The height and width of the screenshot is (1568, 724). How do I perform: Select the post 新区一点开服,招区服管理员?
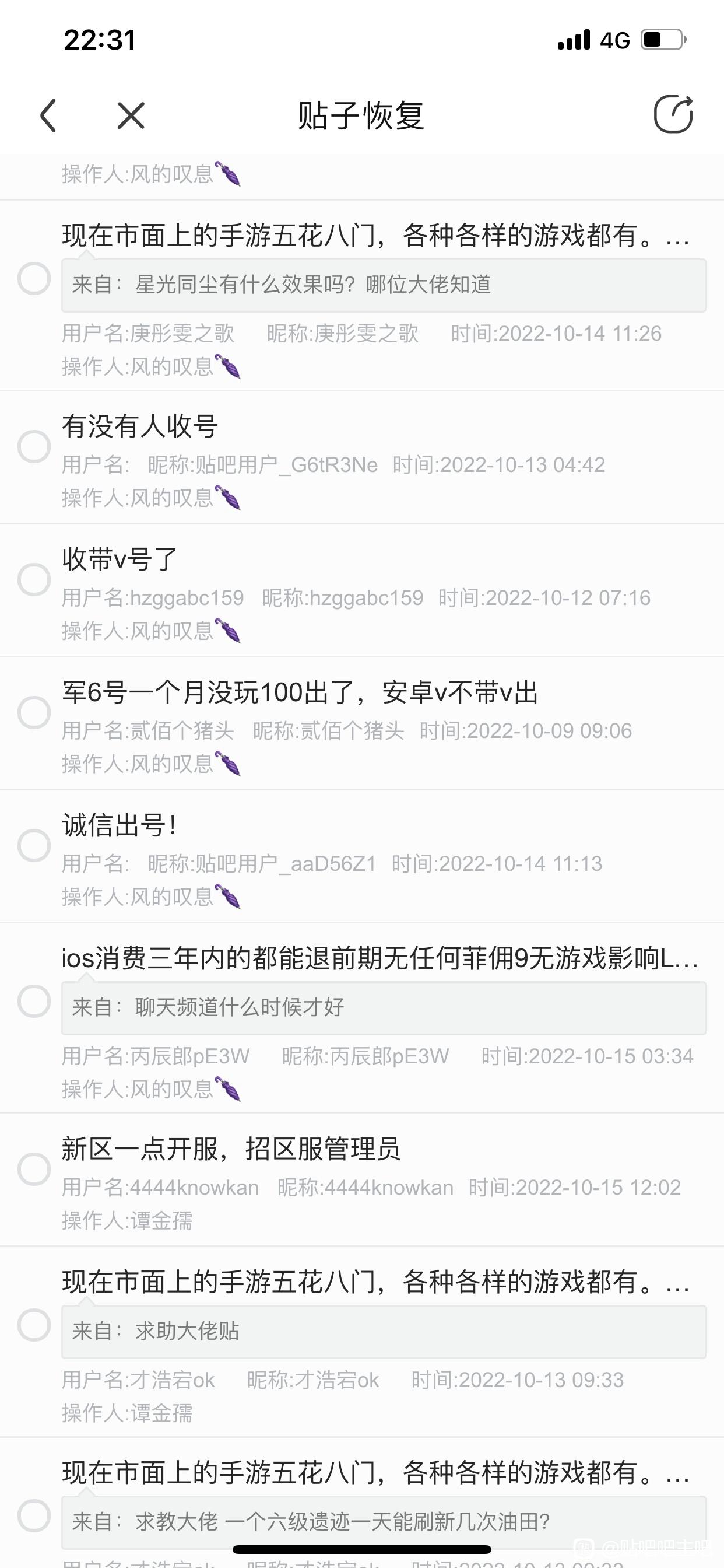pyautogui.click(x=34, y=1168)
